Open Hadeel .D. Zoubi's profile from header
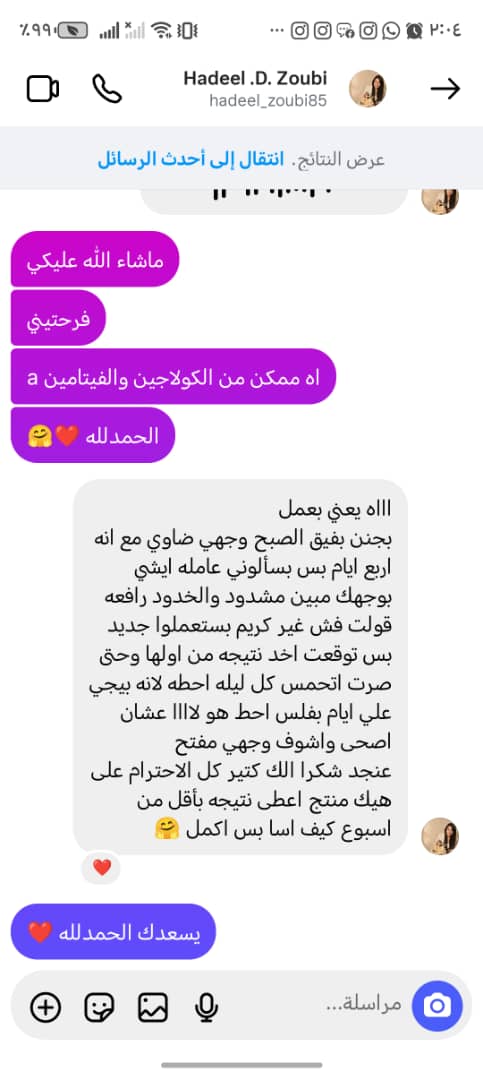This screenshot has height=1080, width=483. tap(255, 89)
